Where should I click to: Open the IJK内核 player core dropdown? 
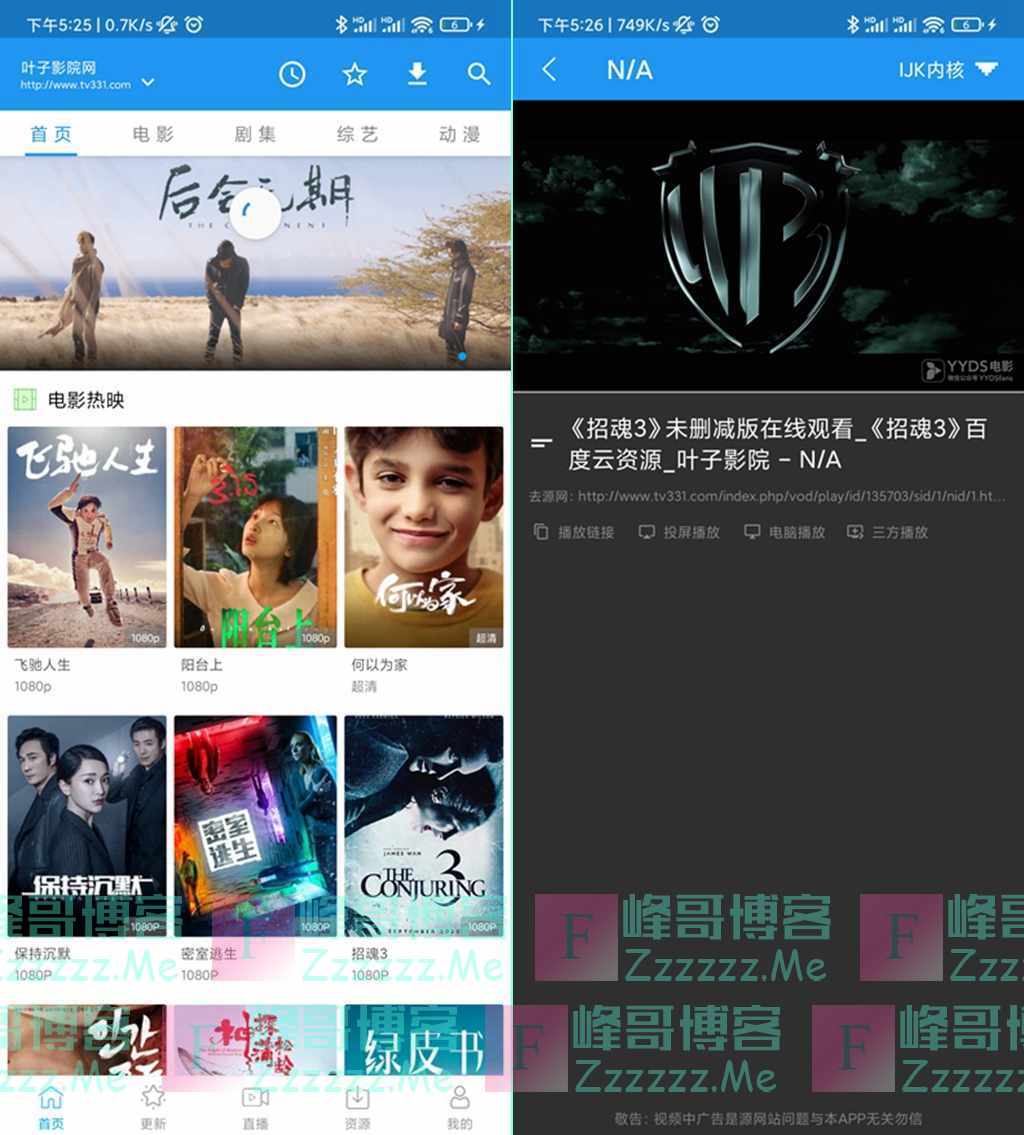click(x=948, y=69)
